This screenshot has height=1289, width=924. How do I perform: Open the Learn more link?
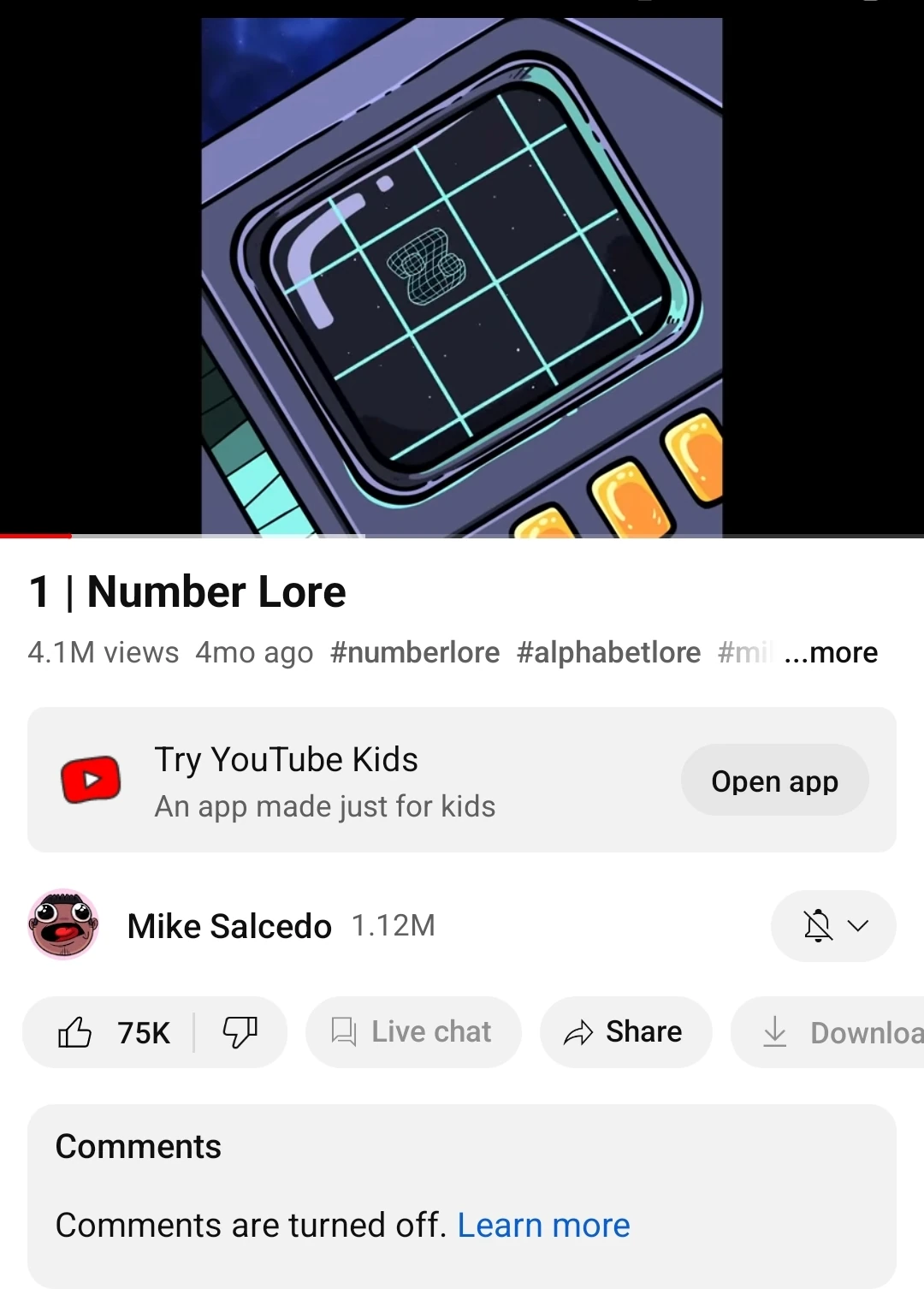[x=544, y=1225]
